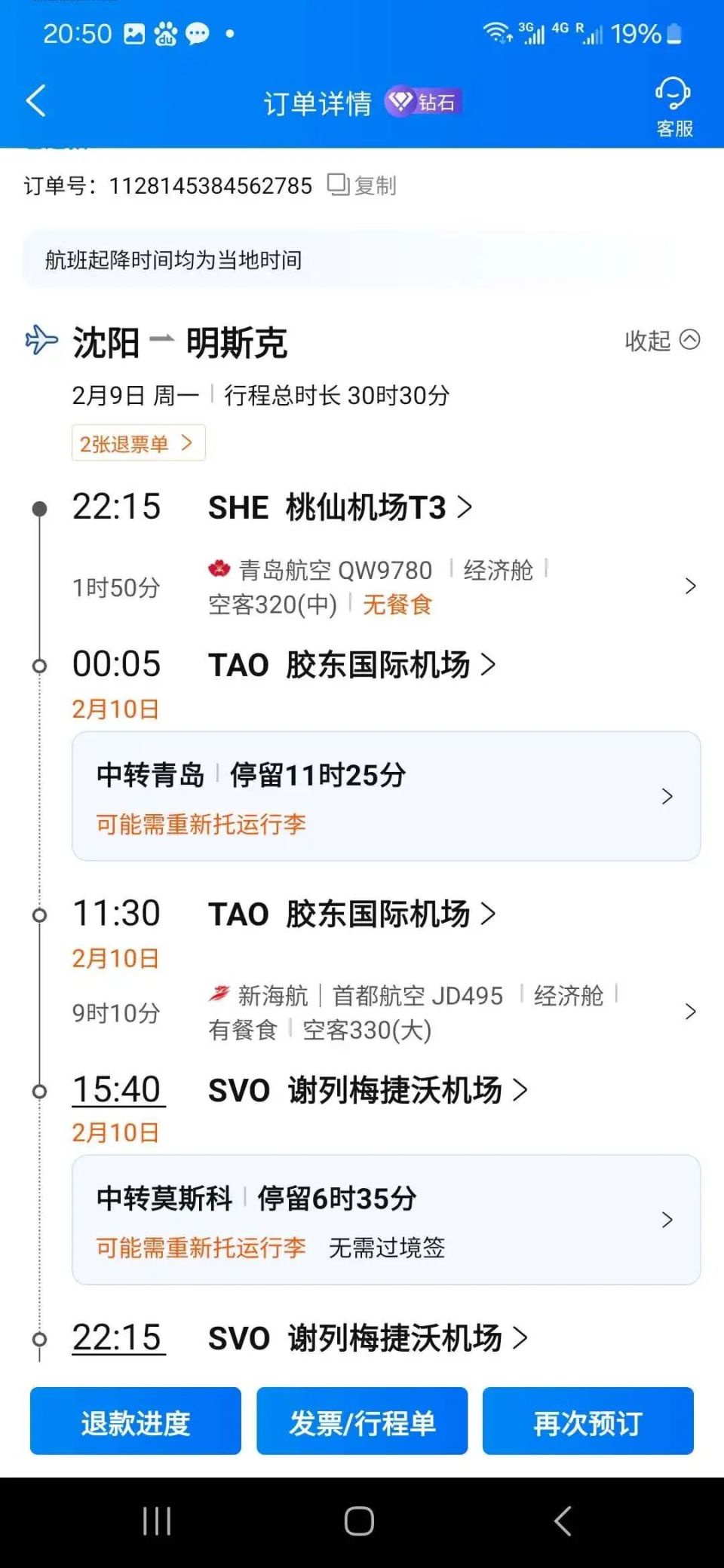The width and height of the screenshot is (724, 1568).
Task: Open the 15:40 SVO 谢列梅捷沃机场 arrival
Action: [368, 1090]
